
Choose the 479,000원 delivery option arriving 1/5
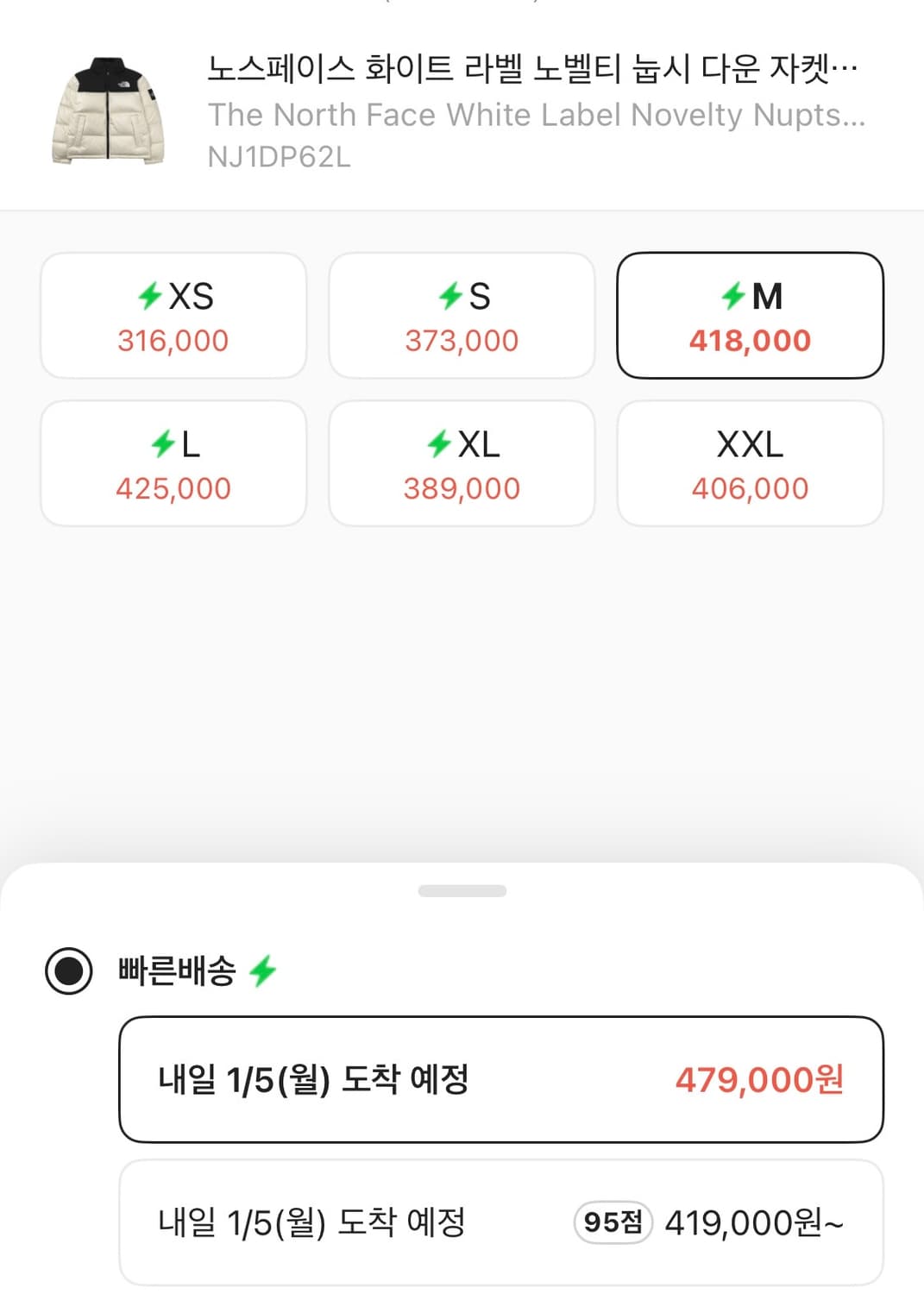pyautogui.click(x=502, y=1078)
